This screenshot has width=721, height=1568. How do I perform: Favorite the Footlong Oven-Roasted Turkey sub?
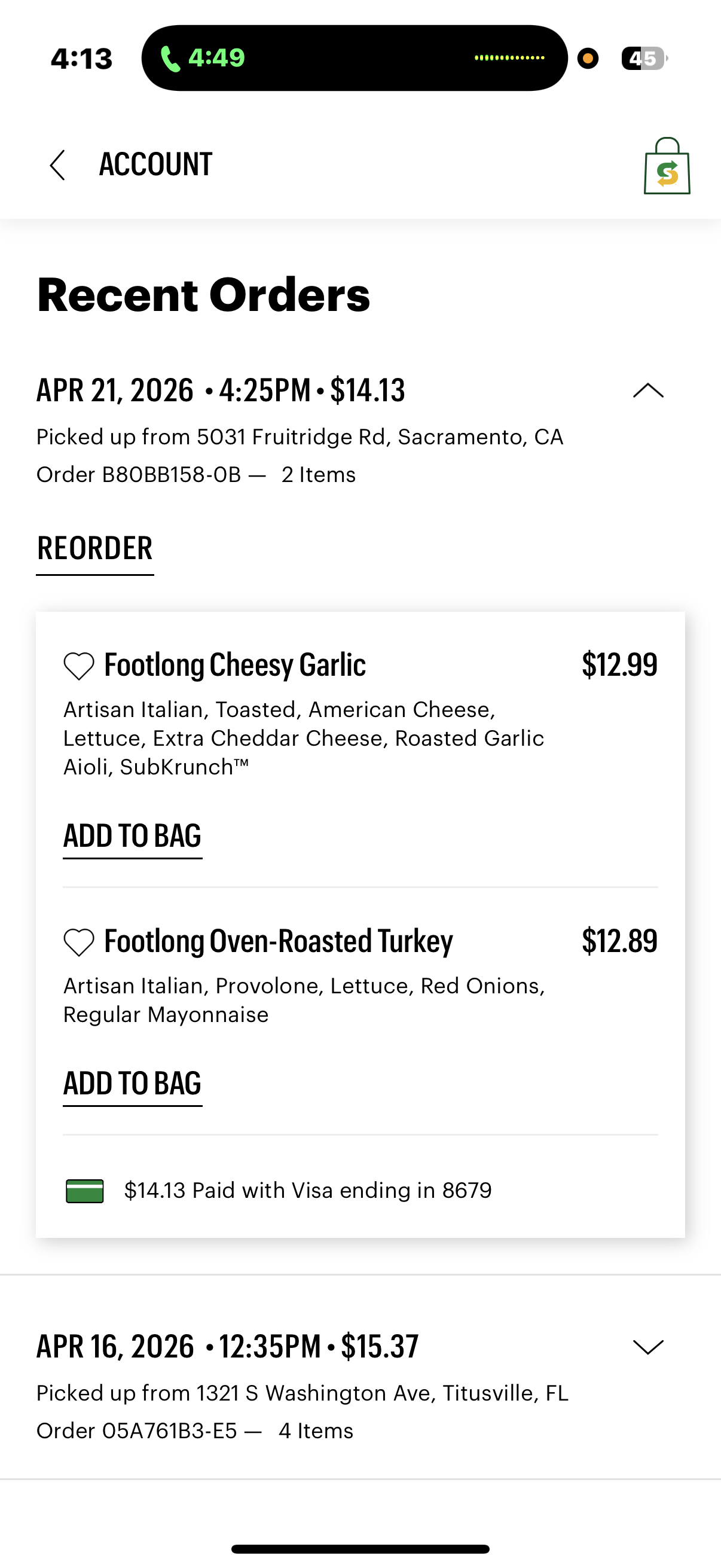coord(79,942)
